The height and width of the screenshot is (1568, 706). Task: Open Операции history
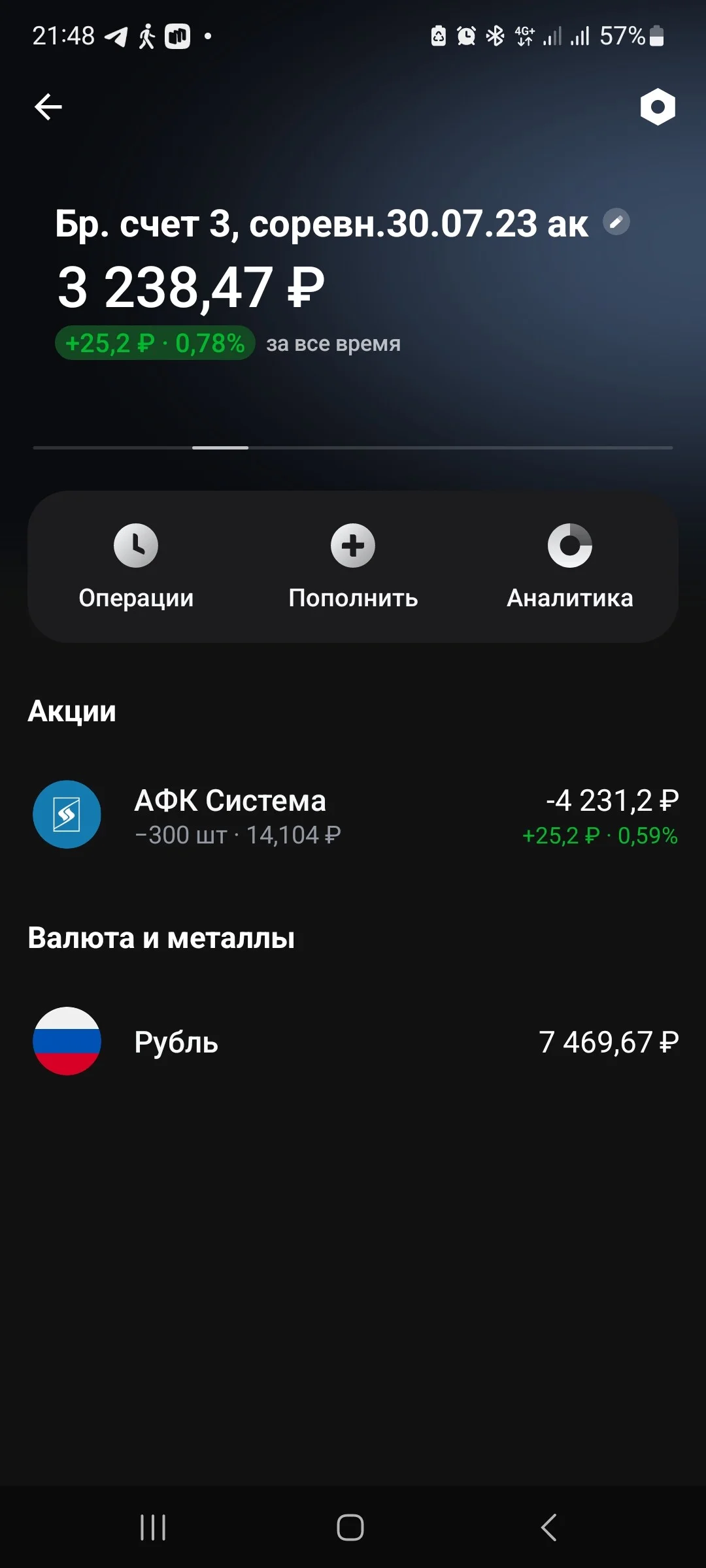click(136, 567)
